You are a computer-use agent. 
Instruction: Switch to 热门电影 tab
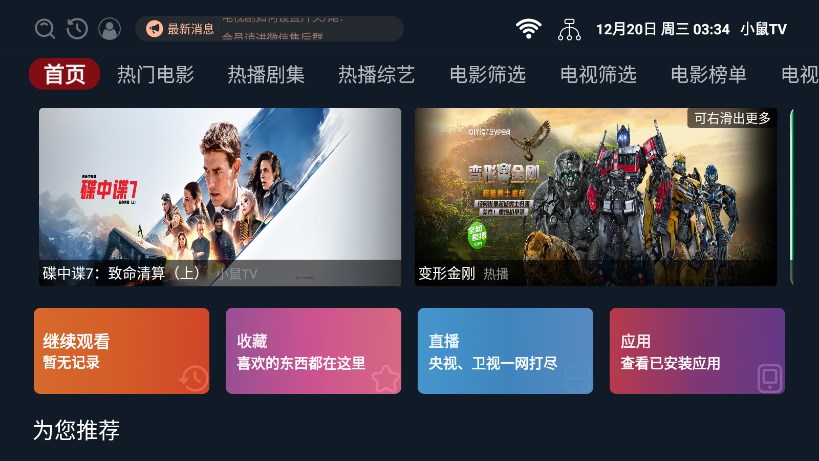(x=155, y=75)
